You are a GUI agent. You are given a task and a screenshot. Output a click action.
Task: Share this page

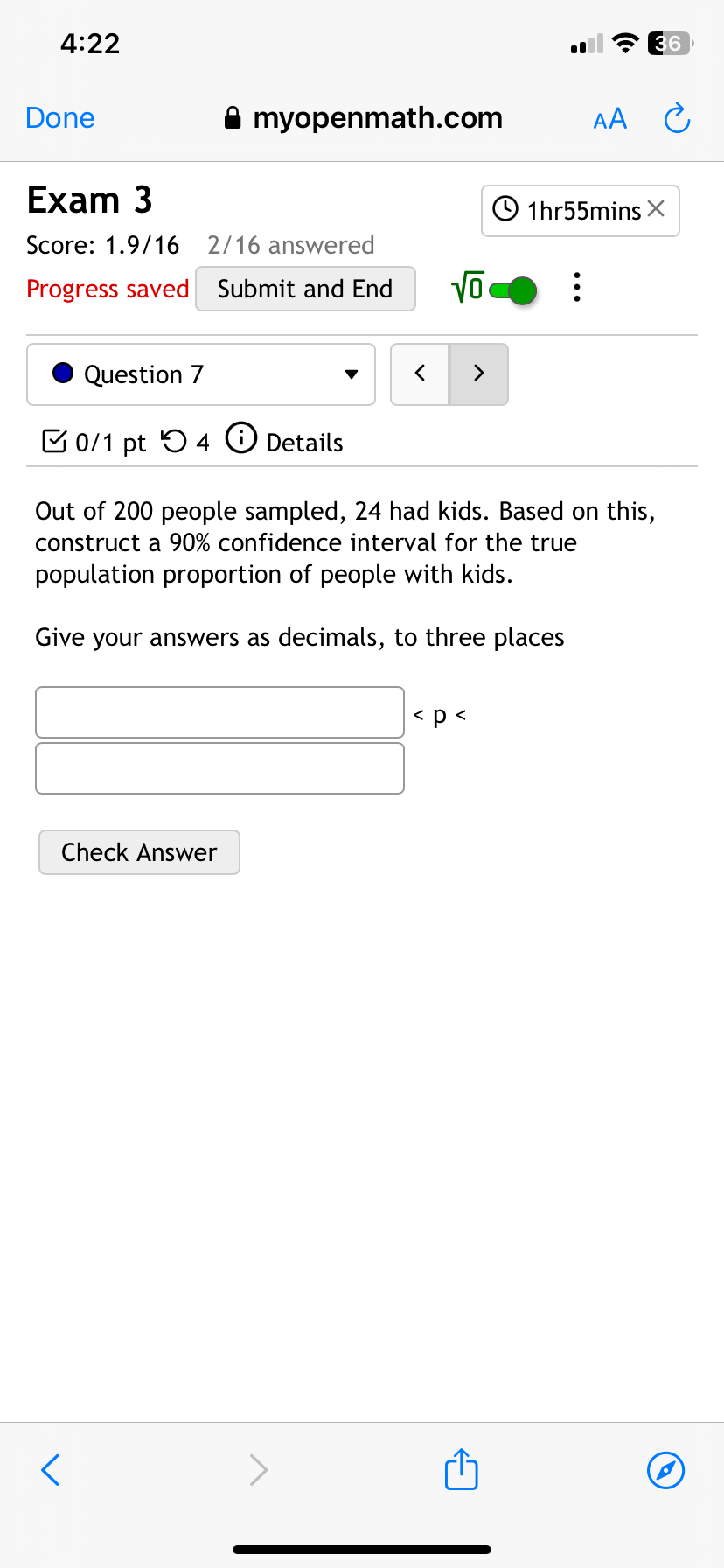461,1470
